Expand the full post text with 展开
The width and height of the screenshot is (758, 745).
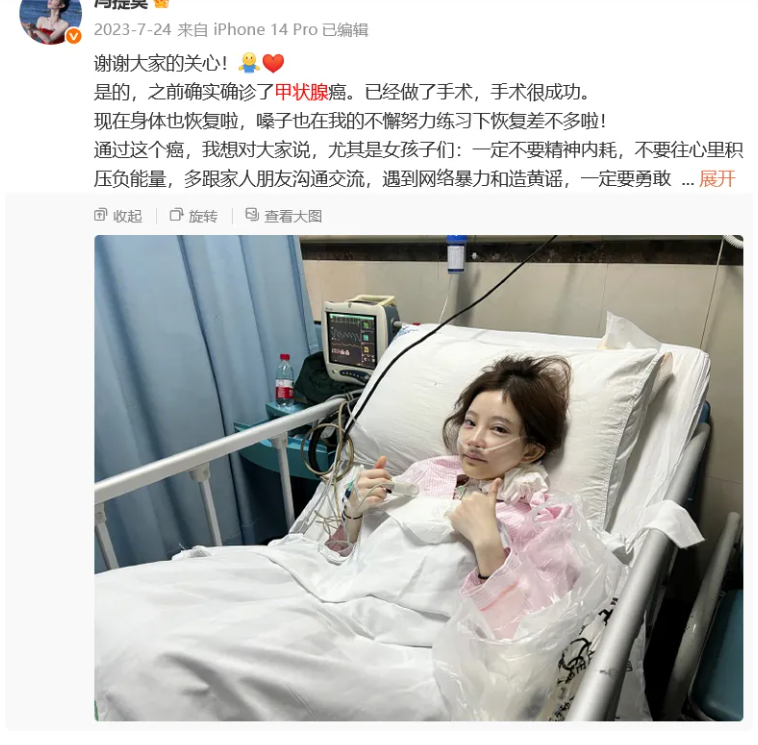717,179
